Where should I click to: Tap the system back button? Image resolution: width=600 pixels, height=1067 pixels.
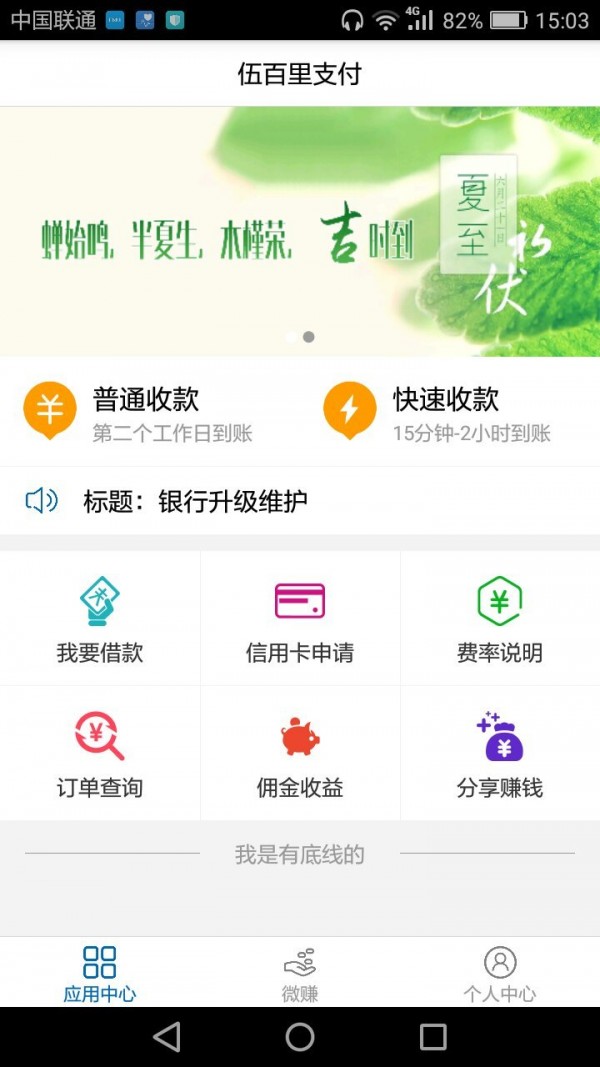point(167,1037)
